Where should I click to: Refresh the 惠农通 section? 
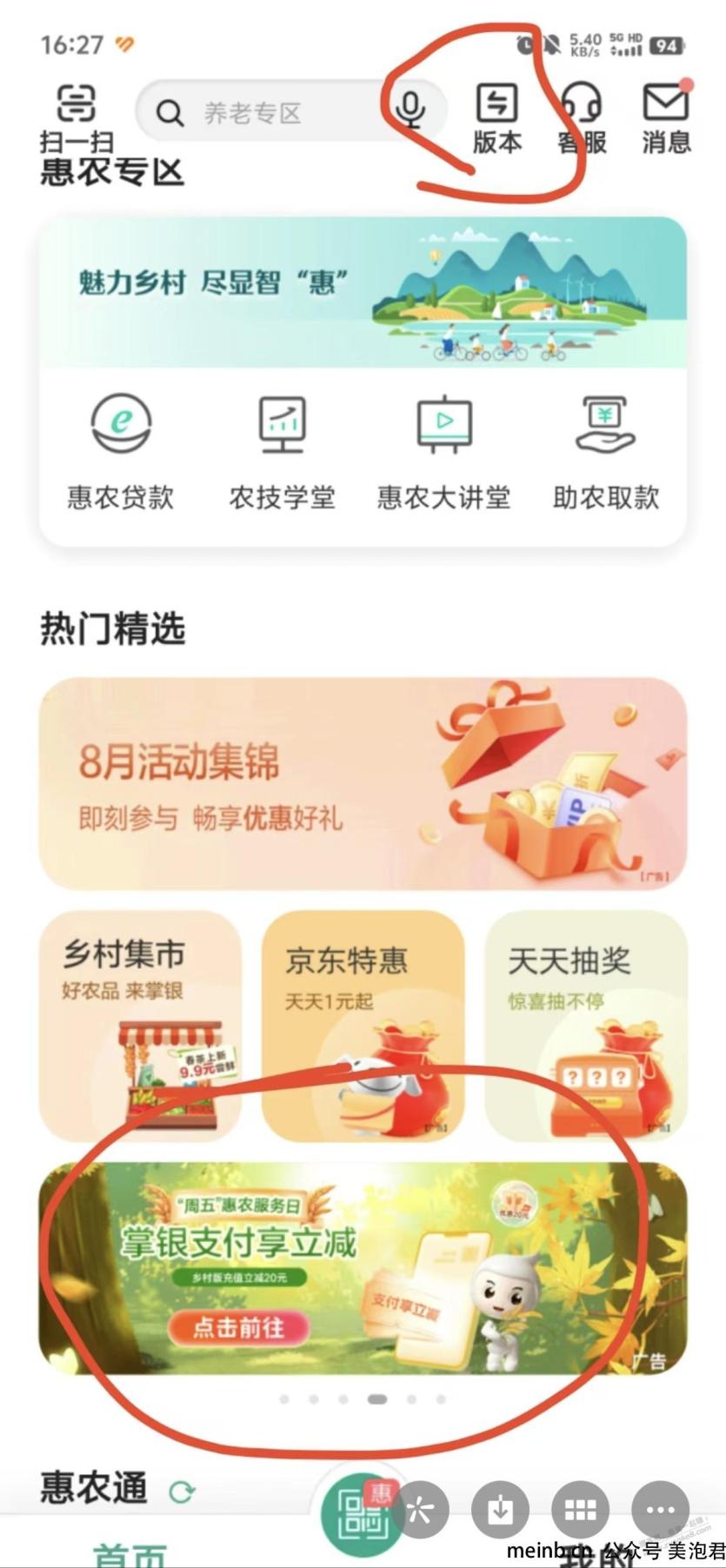182,1492
